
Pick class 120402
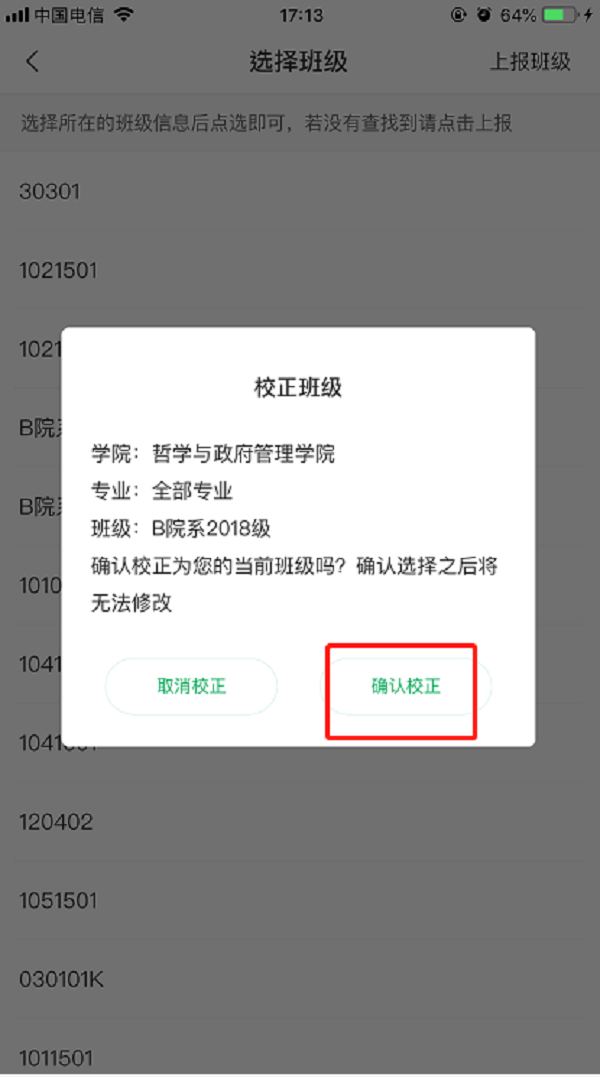tap(56, 822)
